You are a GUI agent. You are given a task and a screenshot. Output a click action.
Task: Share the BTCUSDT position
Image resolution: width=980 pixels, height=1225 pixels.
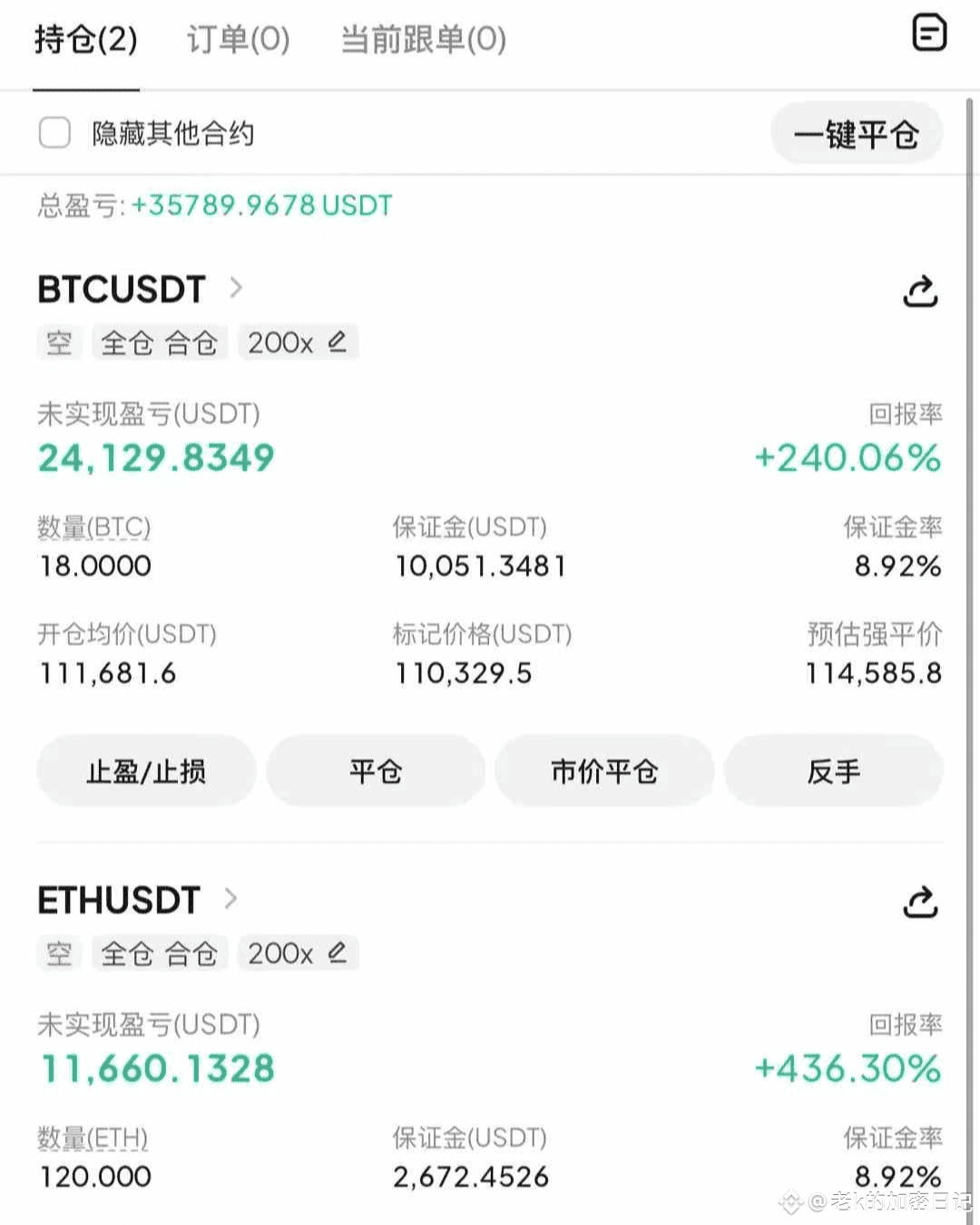coord(920,291)
